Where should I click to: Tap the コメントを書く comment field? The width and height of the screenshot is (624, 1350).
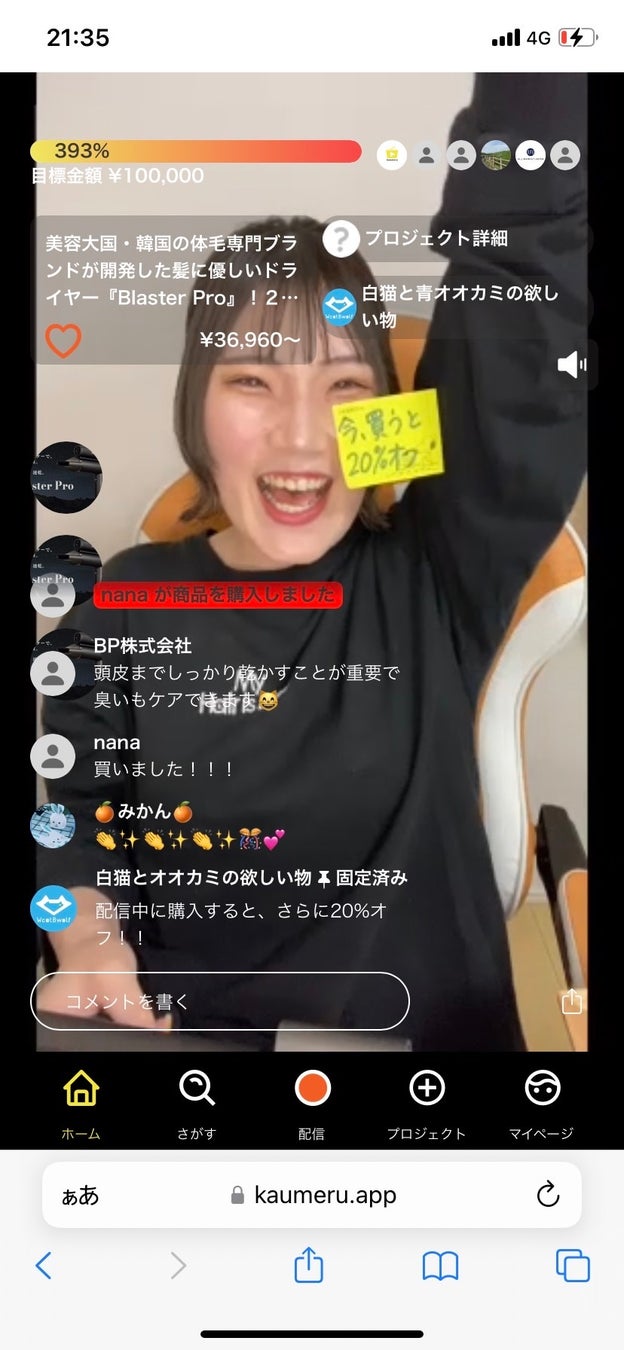pos(220,1001)
